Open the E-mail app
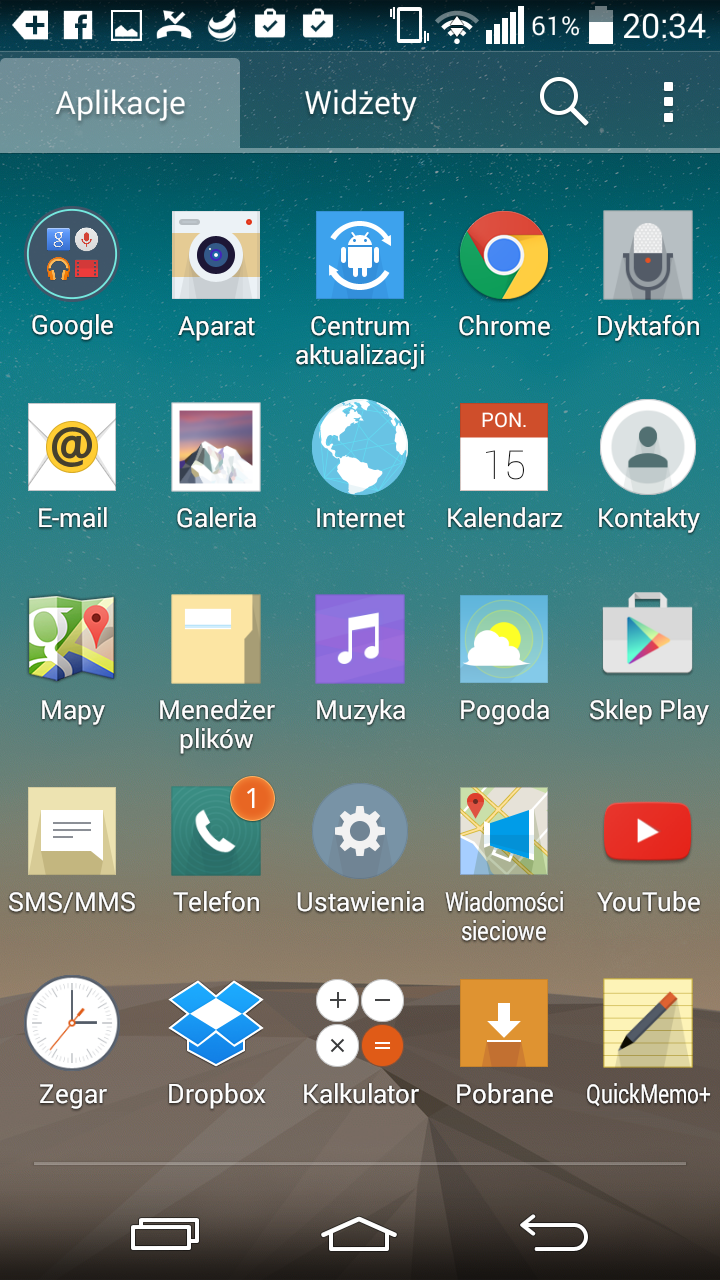Viewport: 720px width, 1280px height. [72, 447]
